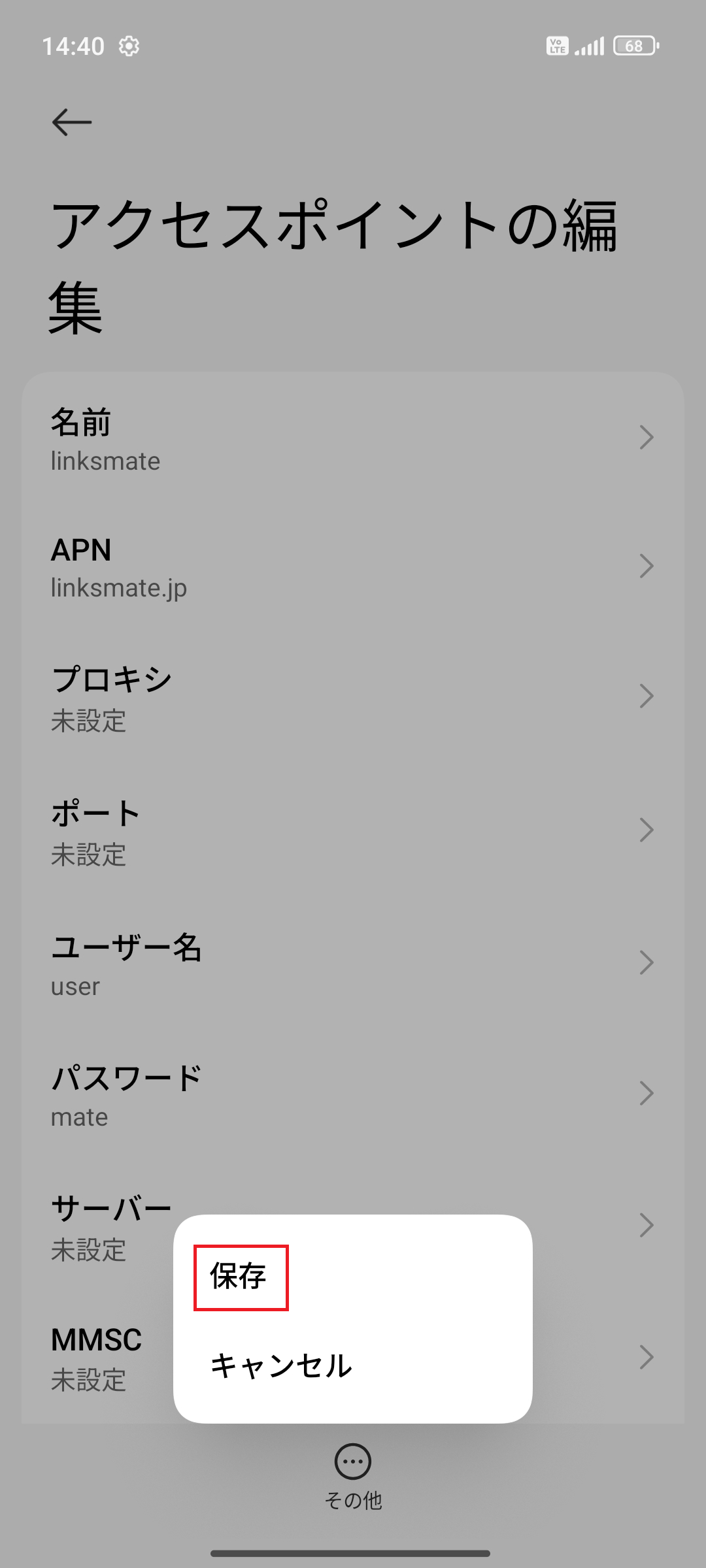Expand the APN entry chevron
This screenshot has height=1568, width=706.
point(646,566)
